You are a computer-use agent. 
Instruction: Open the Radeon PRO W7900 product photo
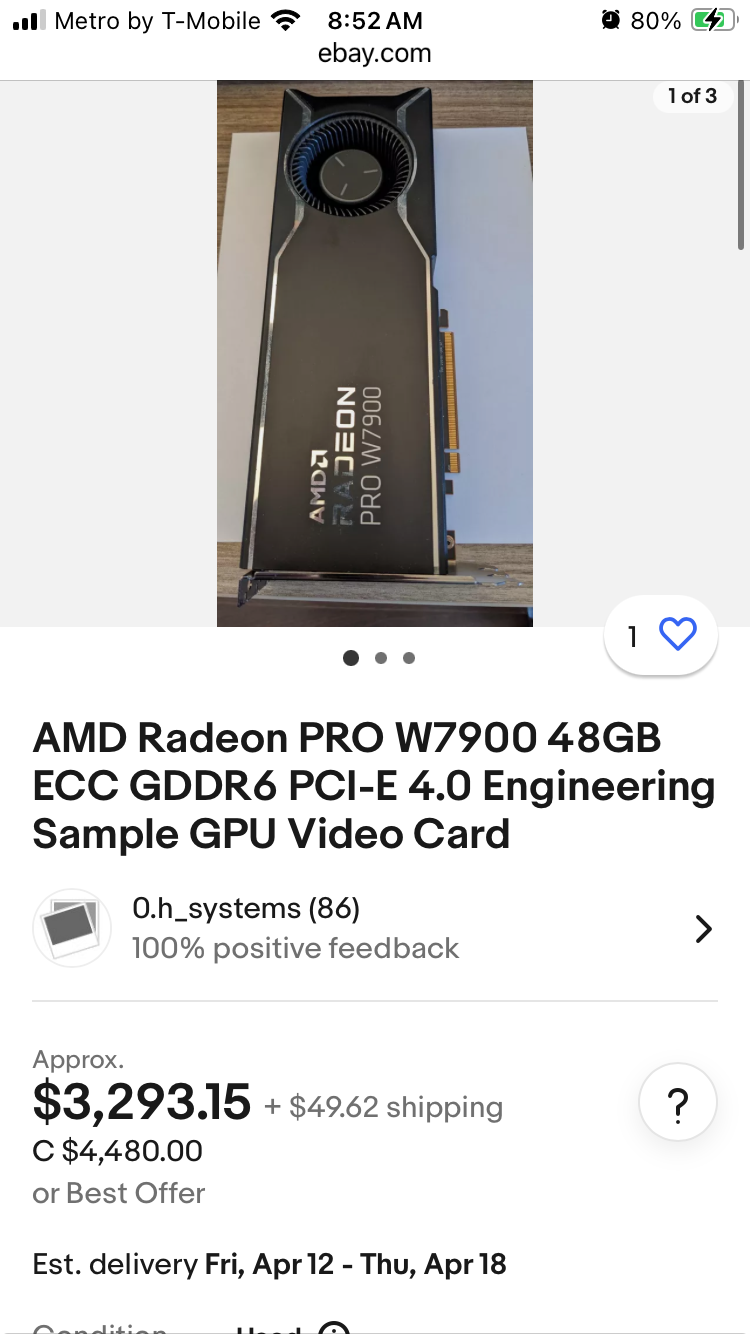point(374,352)
